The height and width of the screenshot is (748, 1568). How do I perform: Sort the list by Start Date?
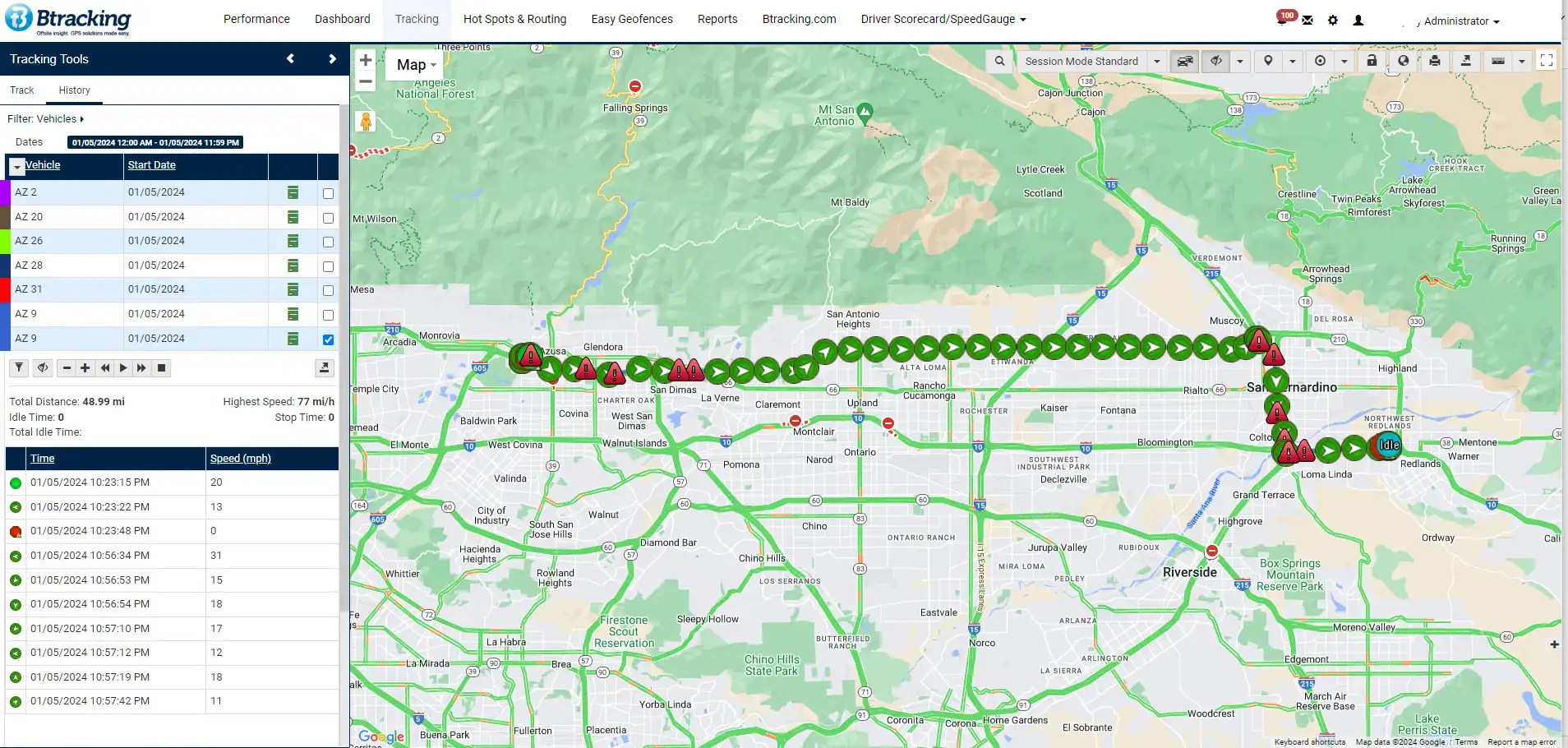pos(152,165)
